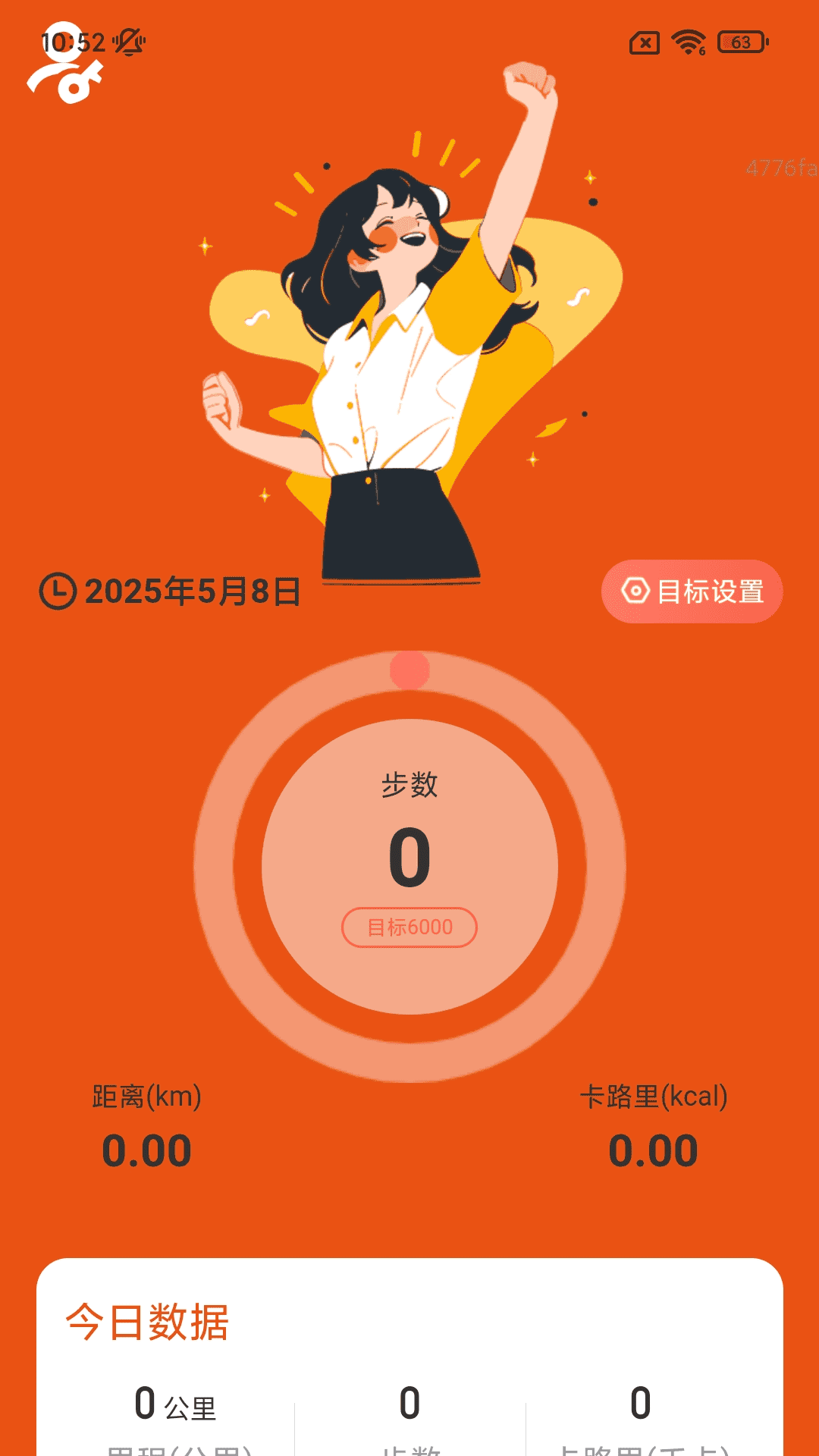Image resolution: width=819 pixels, height=1456 pixels.
Task: Tap the 目标6000 goal badge
Action: coord(409,925)
